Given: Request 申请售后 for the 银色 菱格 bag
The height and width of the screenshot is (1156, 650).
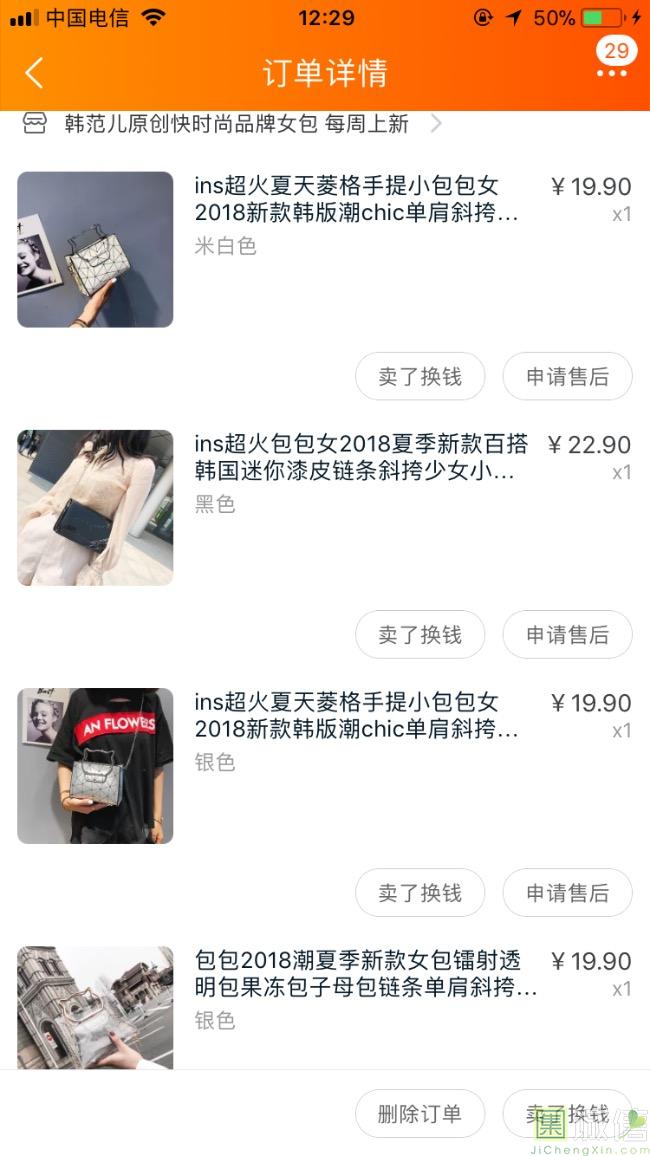Looking at the screenshot, I should click(567, 893).
